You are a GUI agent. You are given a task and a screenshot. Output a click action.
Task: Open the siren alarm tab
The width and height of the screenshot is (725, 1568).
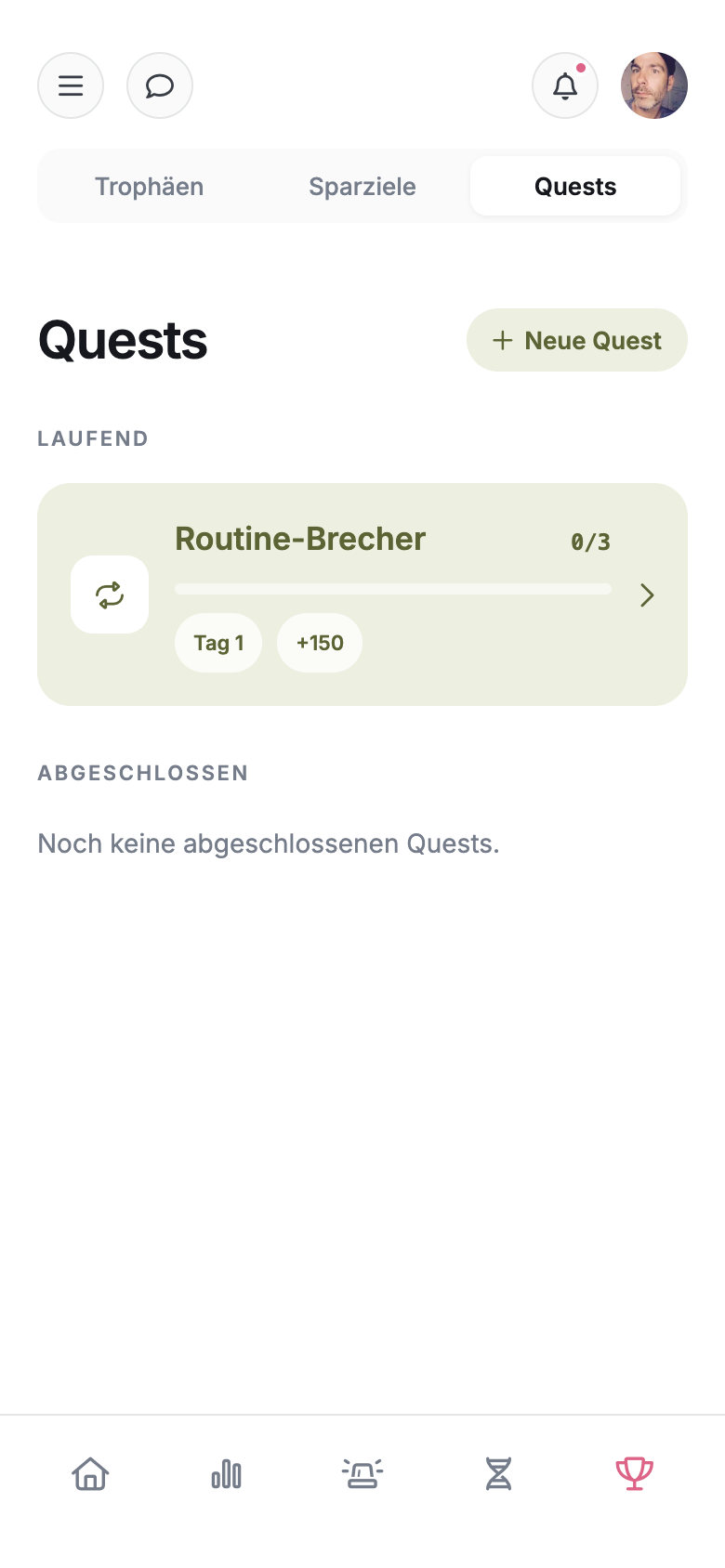pyautogui.click(x=362, y=1473)
